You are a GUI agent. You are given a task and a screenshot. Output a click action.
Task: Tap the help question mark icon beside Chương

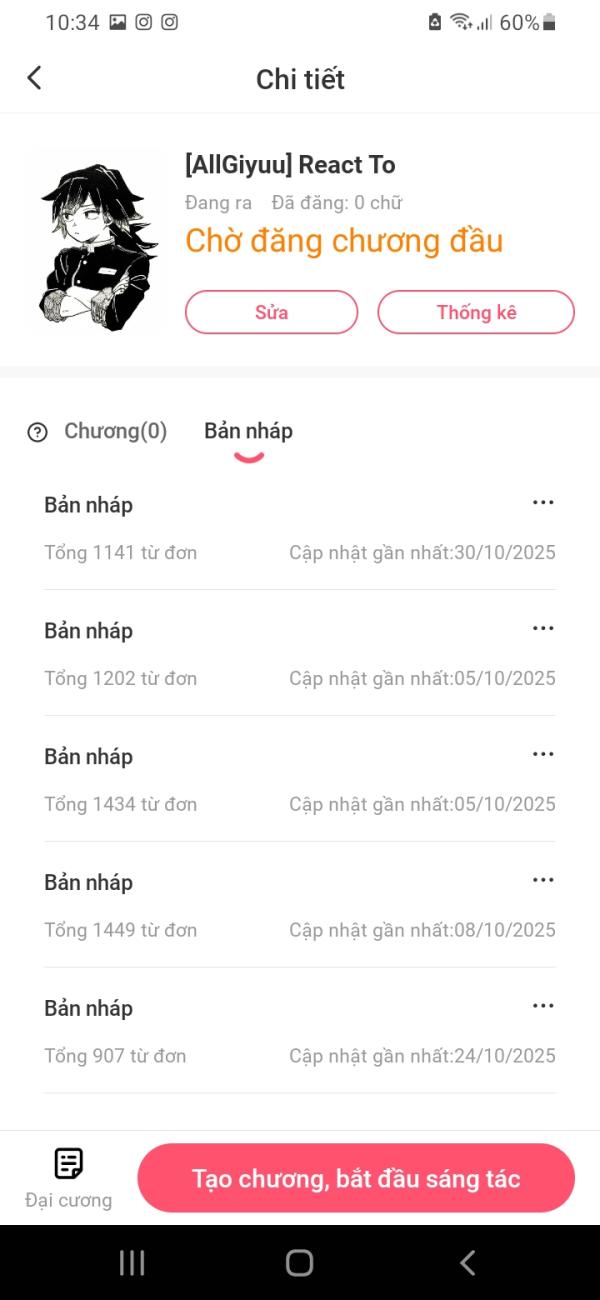pyautogui.click(x=38, y=432)
